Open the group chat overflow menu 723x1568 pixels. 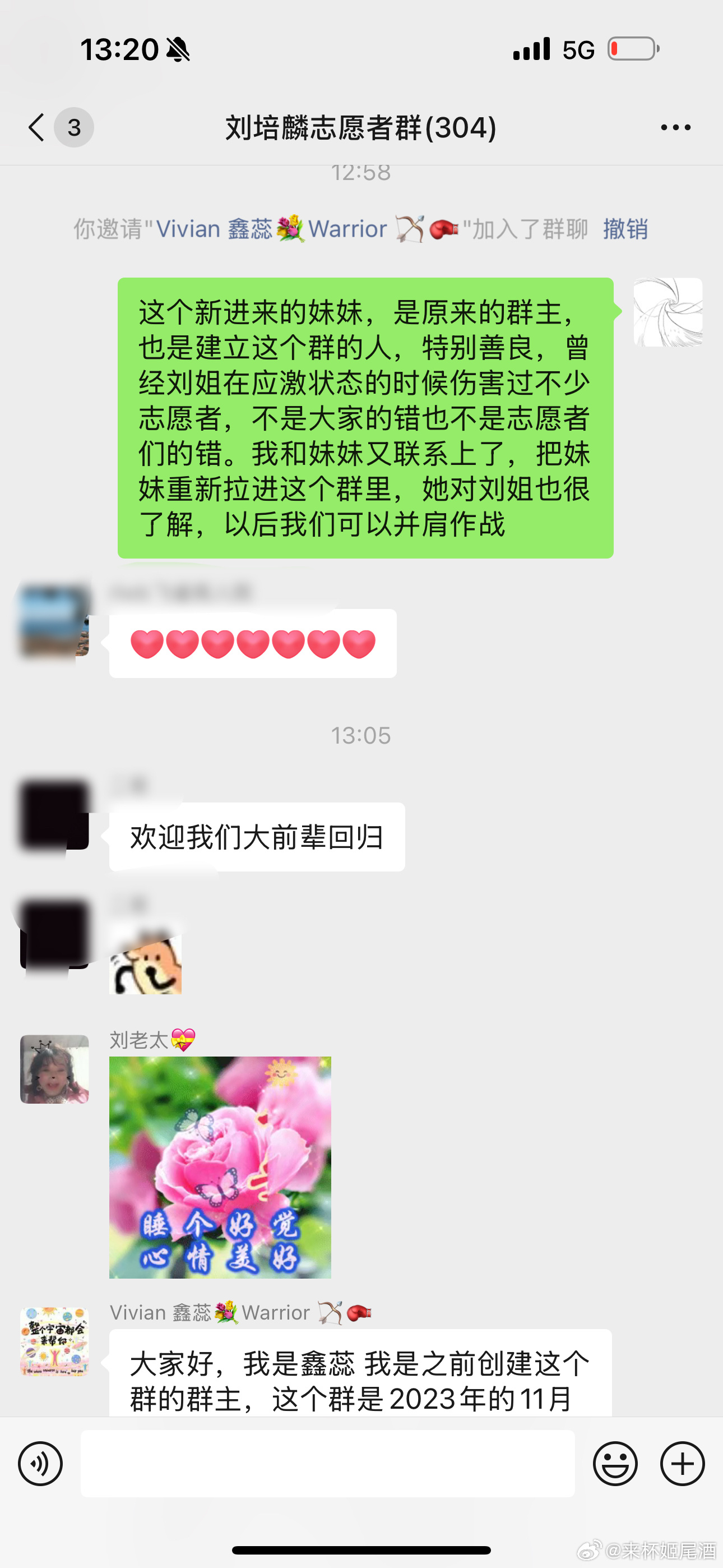point(675,127)
